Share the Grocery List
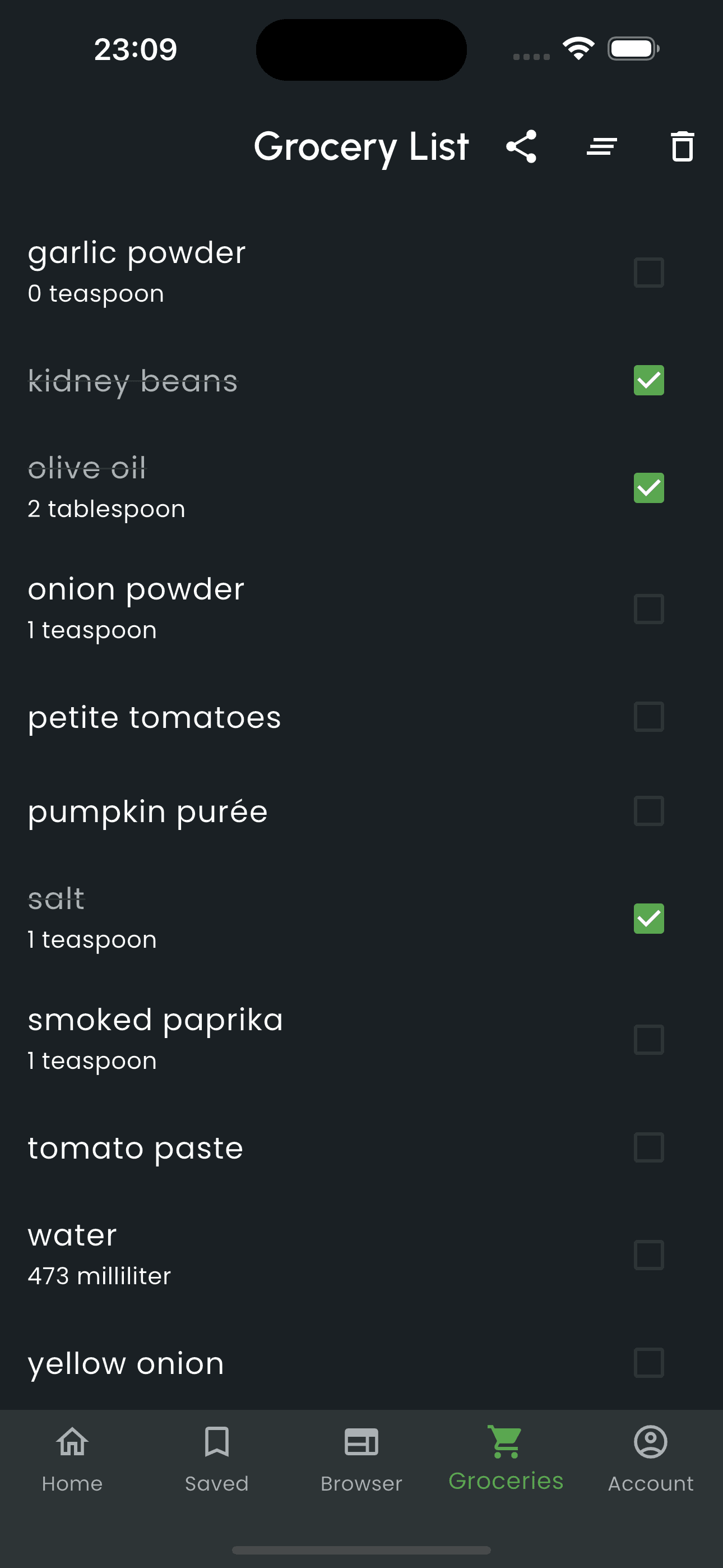The image size is (723, 1568). tap(522, 146)
